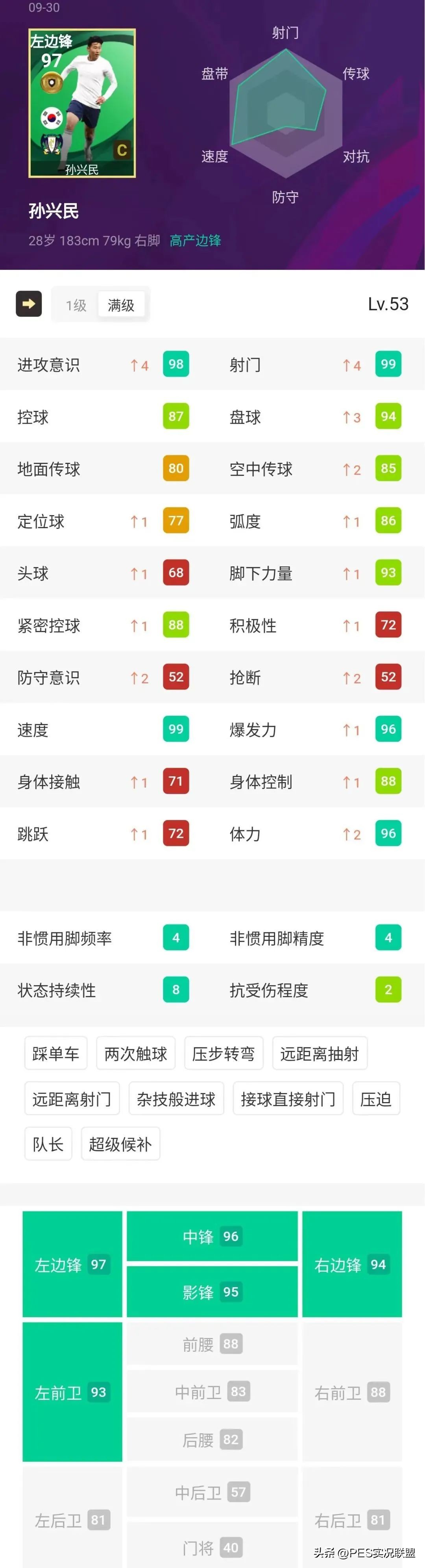Switch to the 1级 level tab
Viewport: 425px width, 1568px height.
pos(76,305)
